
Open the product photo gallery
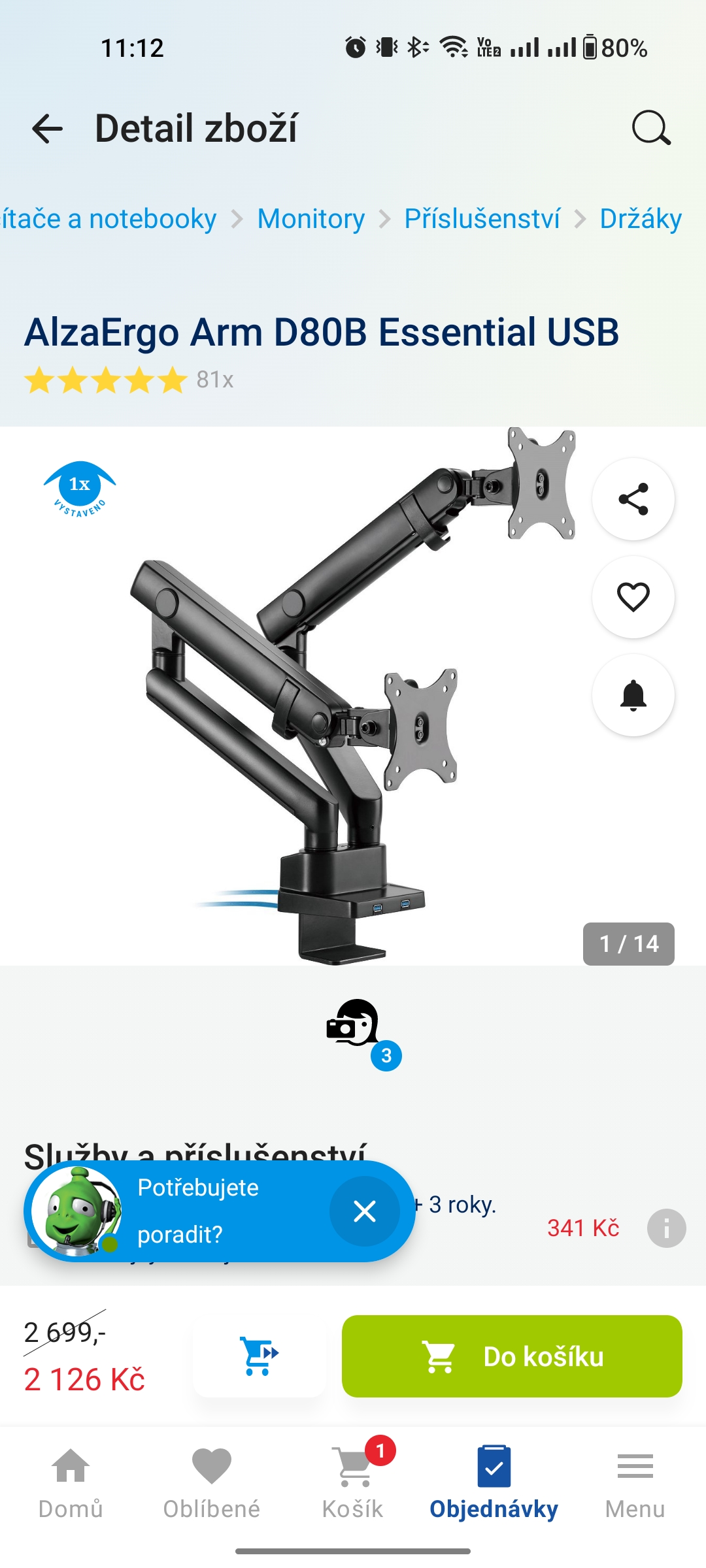(327, 696)
